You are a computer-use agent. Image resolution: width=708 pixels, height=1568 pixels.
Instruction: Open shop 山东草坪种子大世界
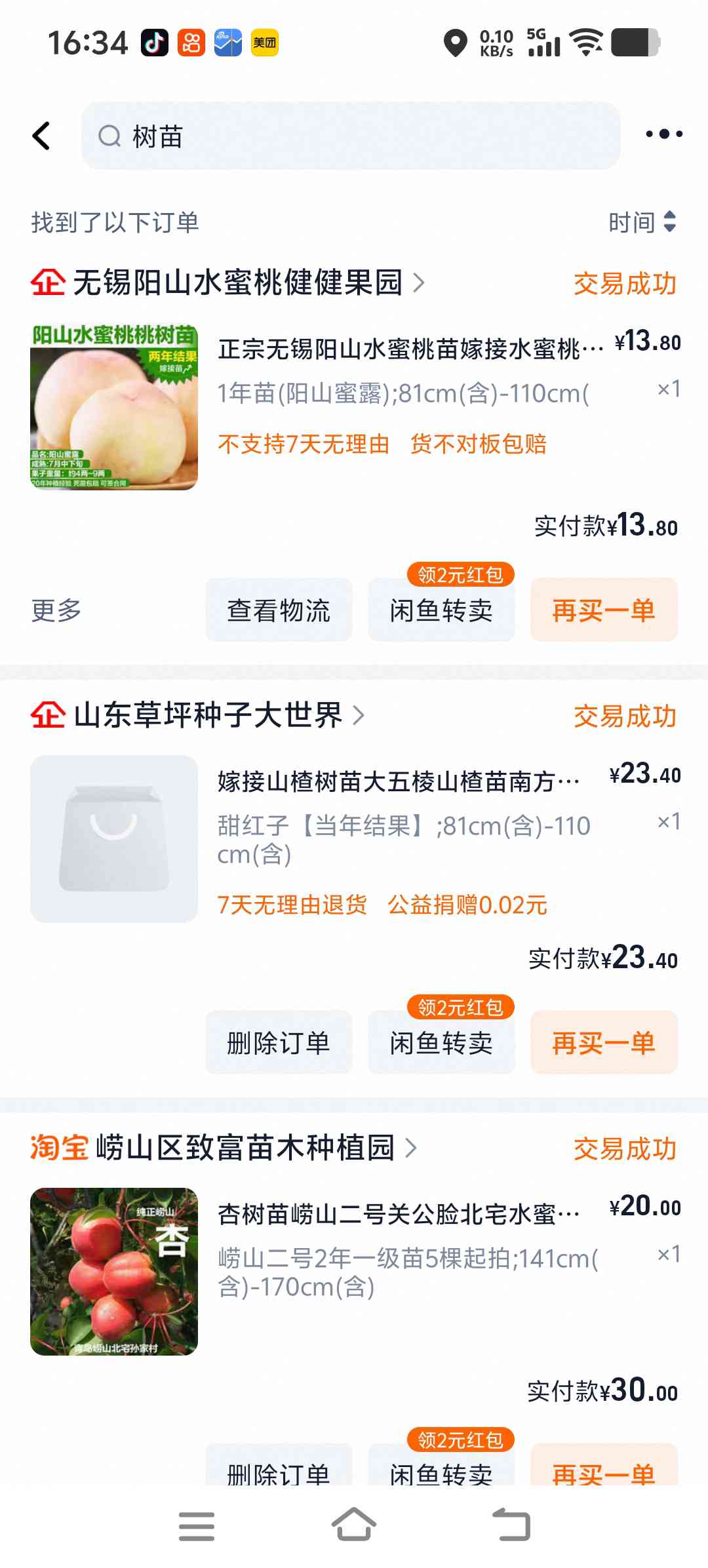pyautogui.click(x=198, y=715)
